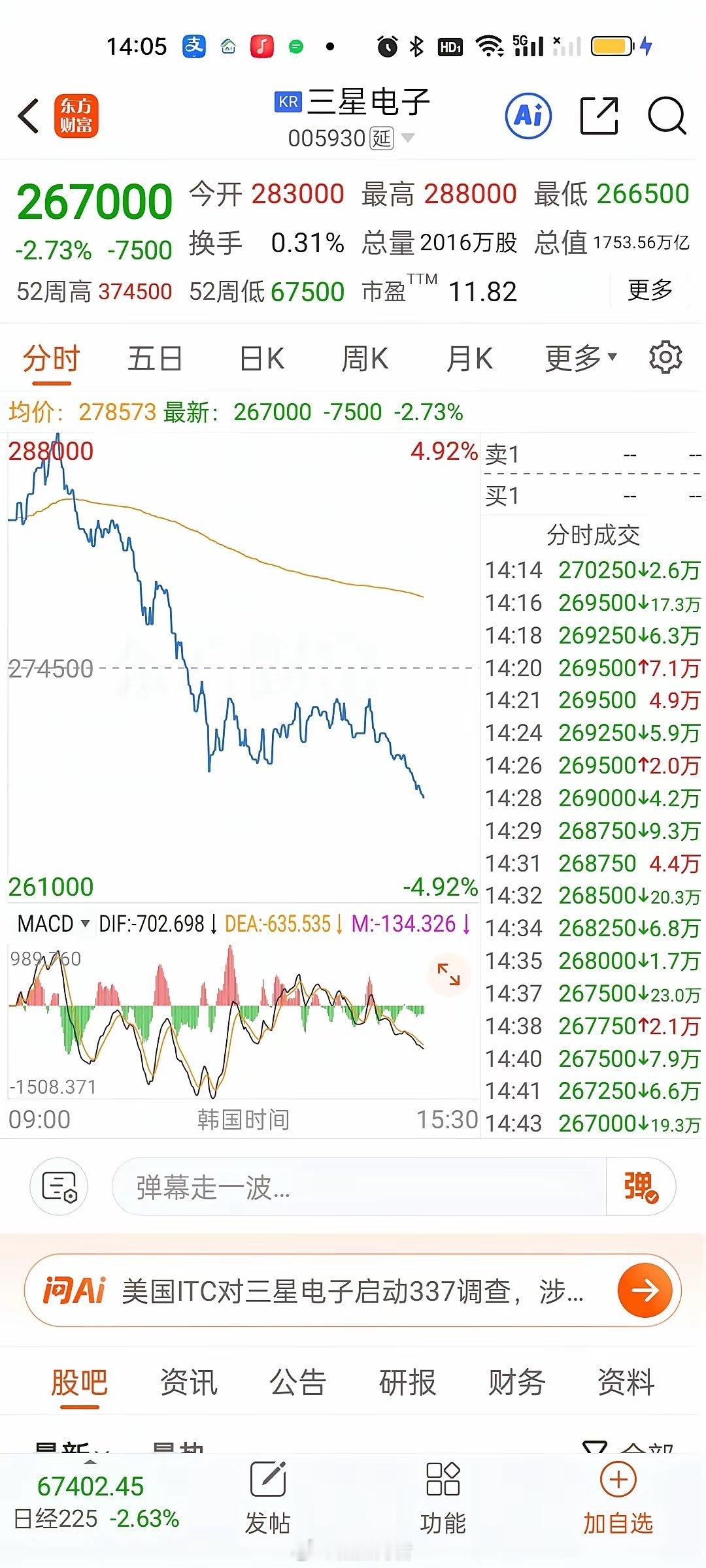The image size is (706, 1568).
Task: Switch to the 五日 chart tab
Action: point(155,359)
